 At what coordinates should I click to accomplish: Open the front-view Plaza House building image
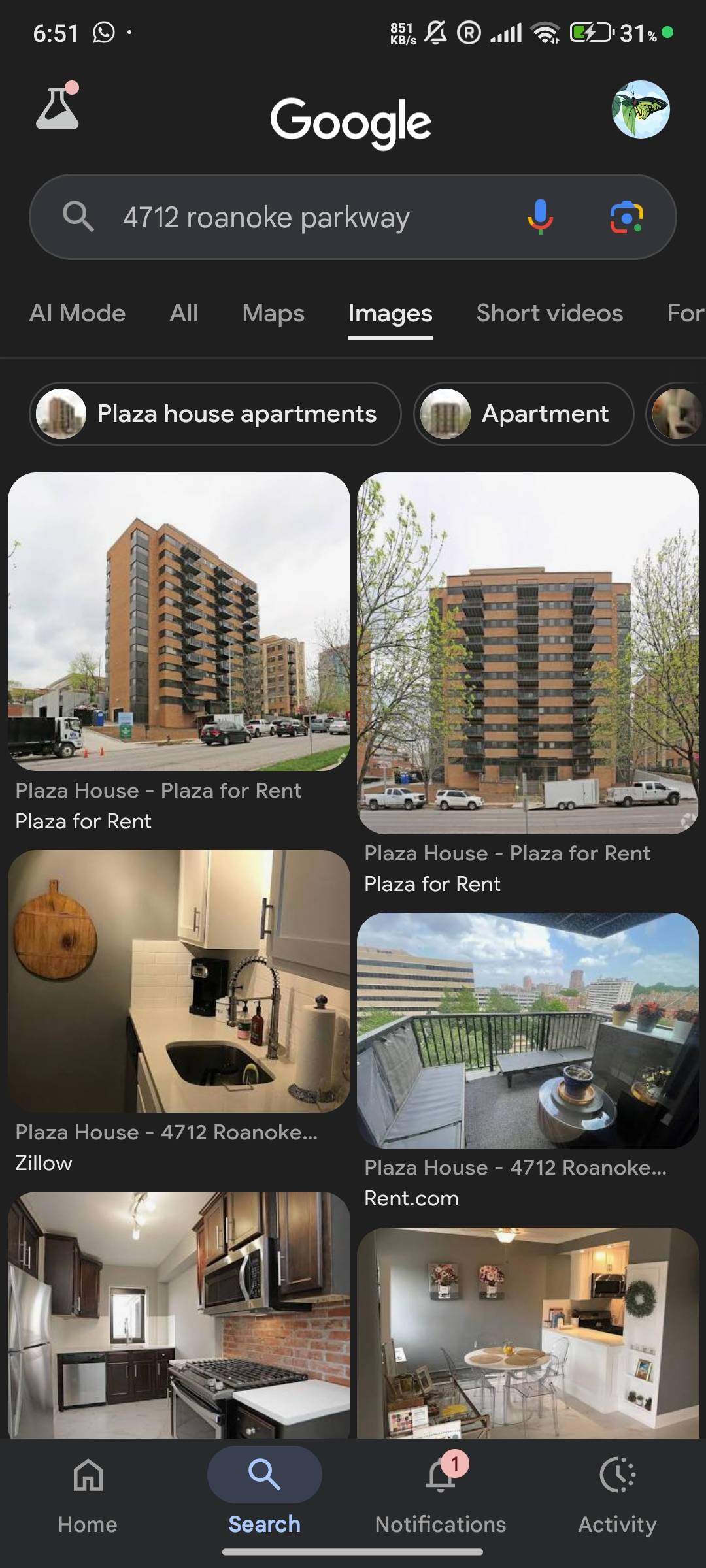tap(528, 653)
